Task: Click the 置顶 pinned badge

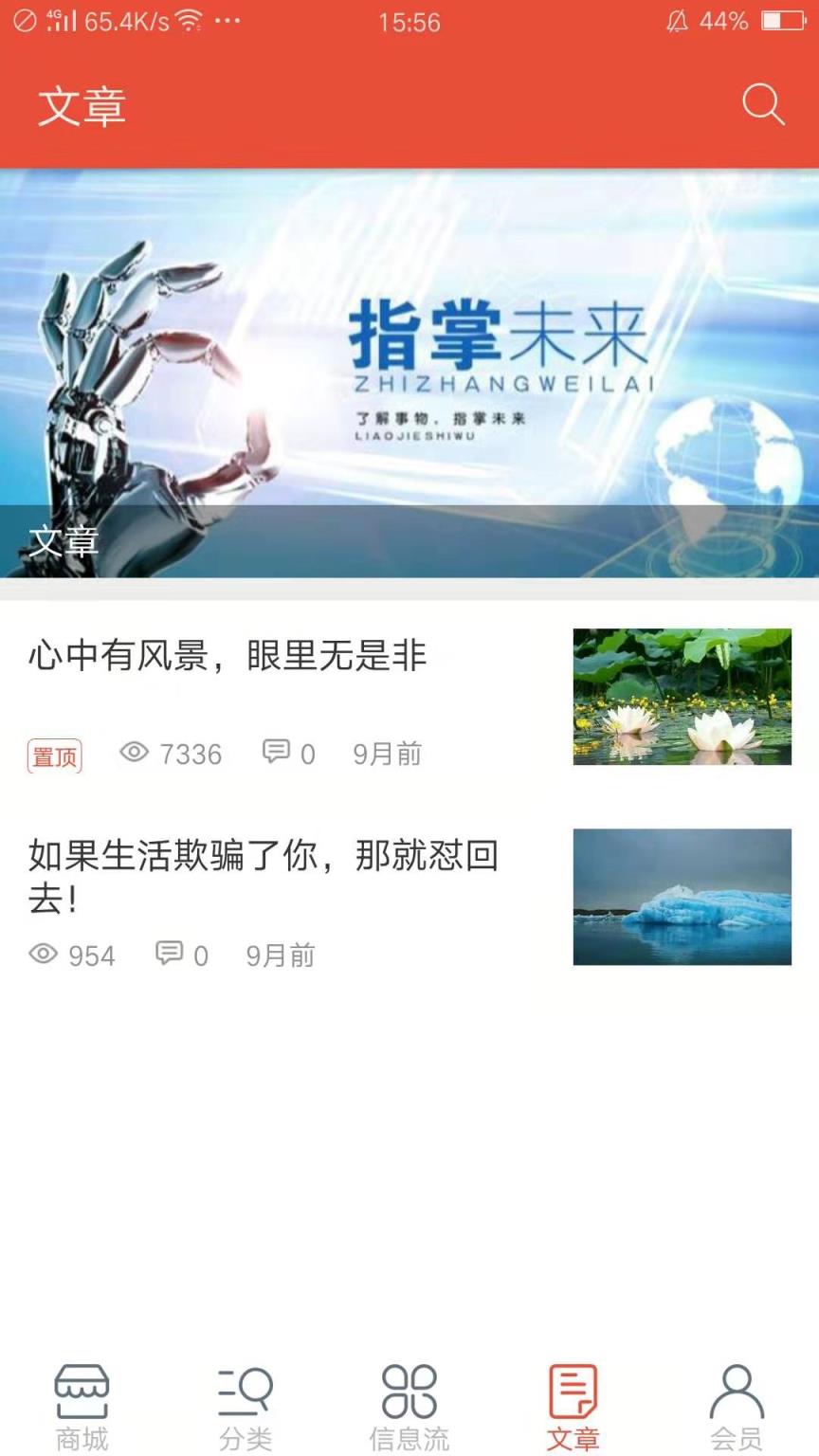Action: 54,755
